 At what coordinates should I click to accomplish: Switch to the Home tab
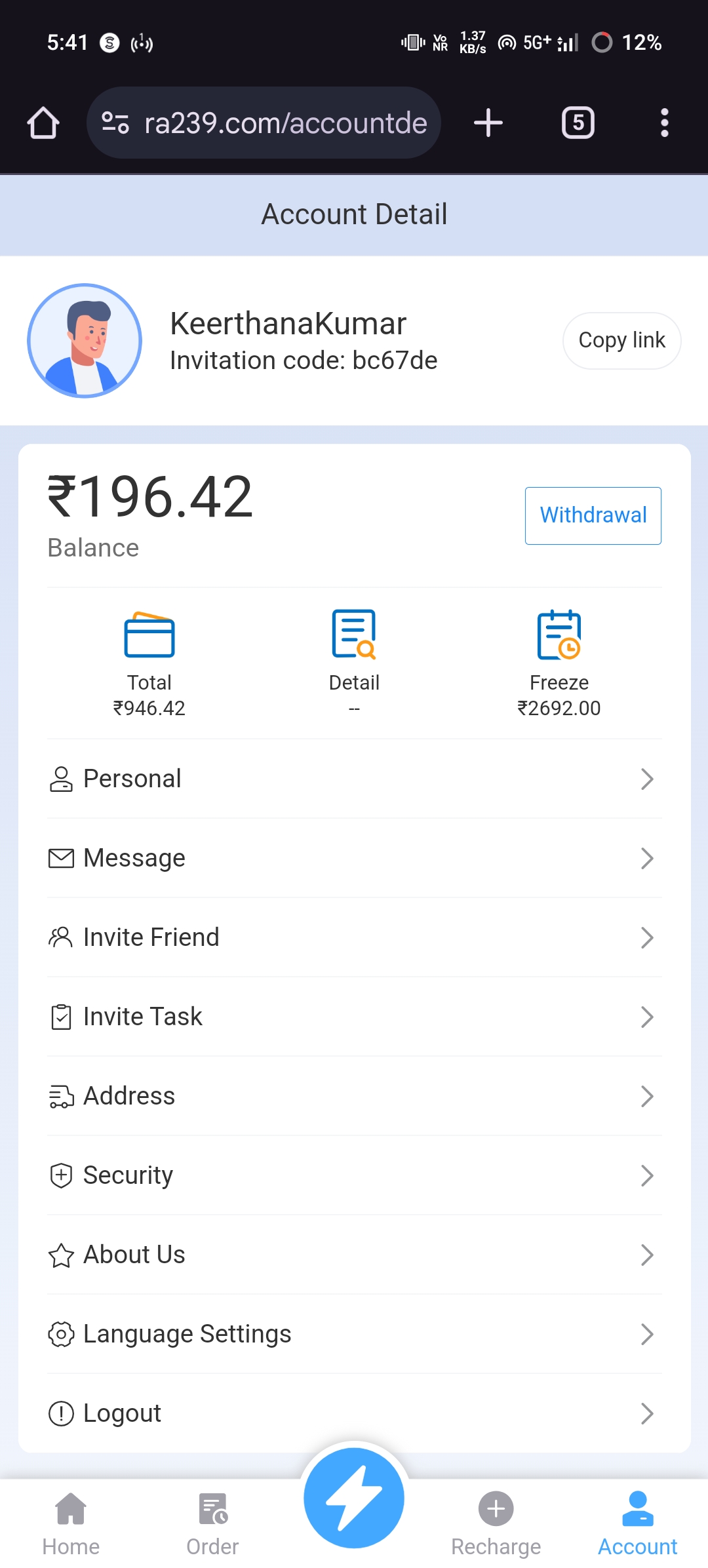tap(71, 1523)
